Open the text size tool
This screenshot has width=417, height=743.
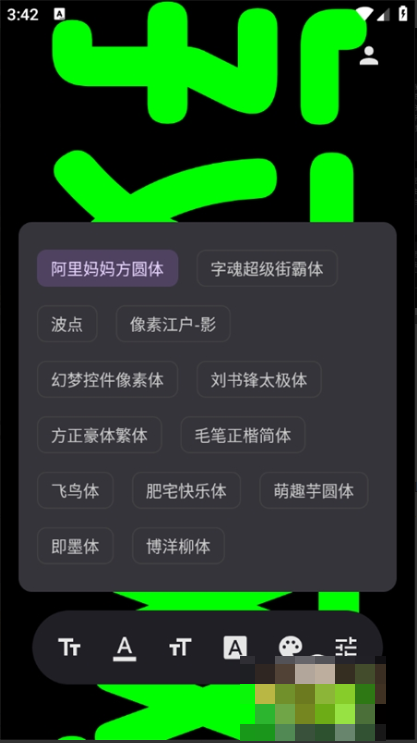coord(180,647)
